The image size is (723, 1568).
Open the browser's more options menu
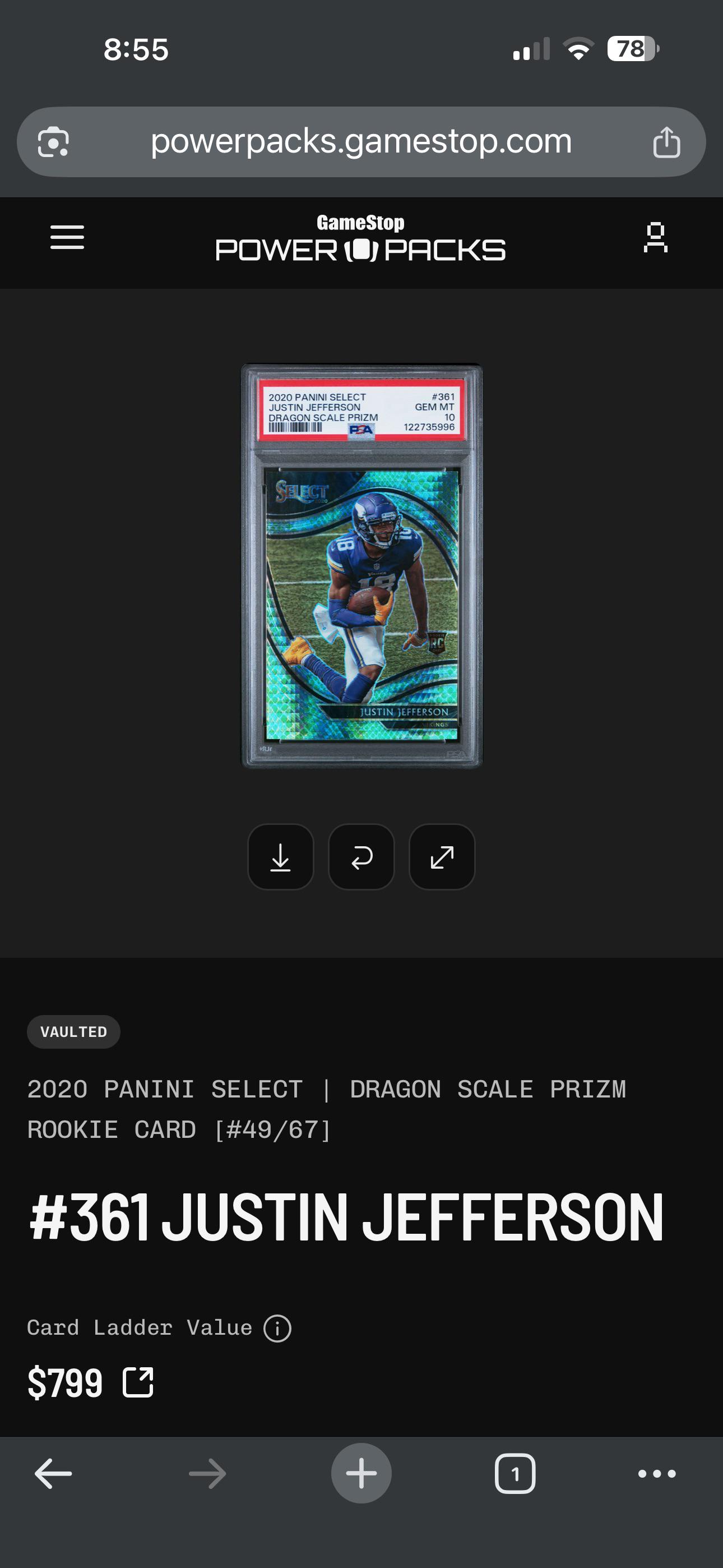point(657,1474)
